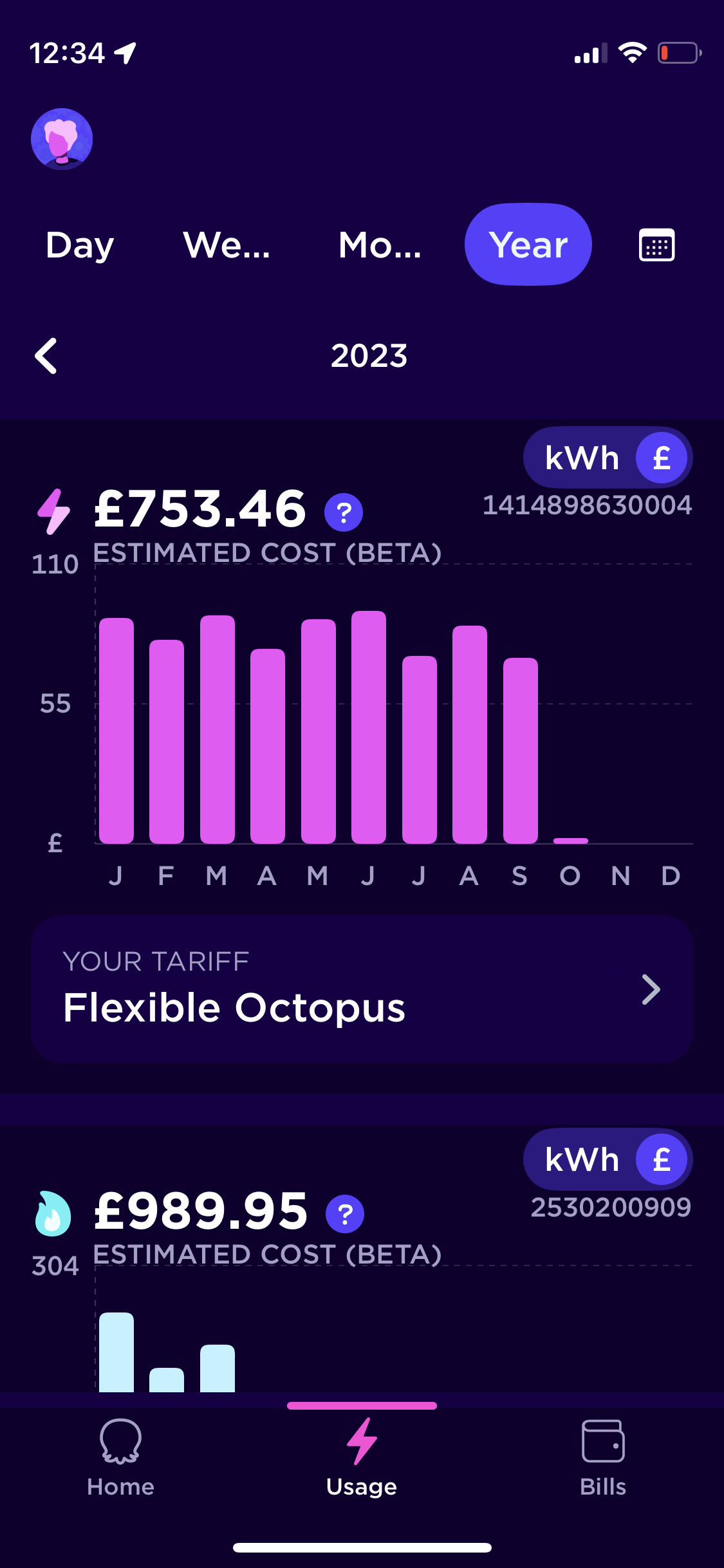Switch to the Month view
The image size is (724, 1568).
click(x=380, y=245)
